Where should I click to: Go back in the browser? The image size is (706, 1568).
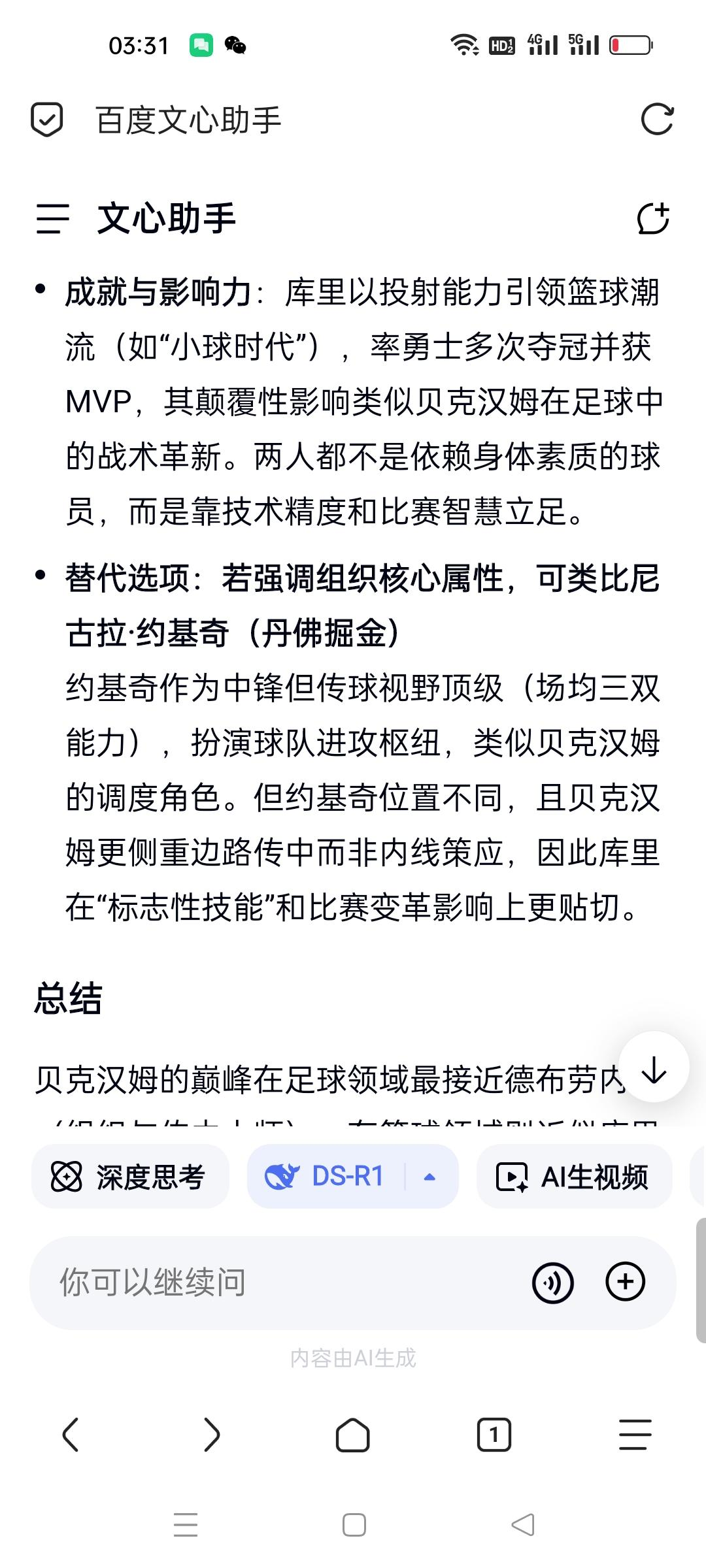click(71, 1434)
